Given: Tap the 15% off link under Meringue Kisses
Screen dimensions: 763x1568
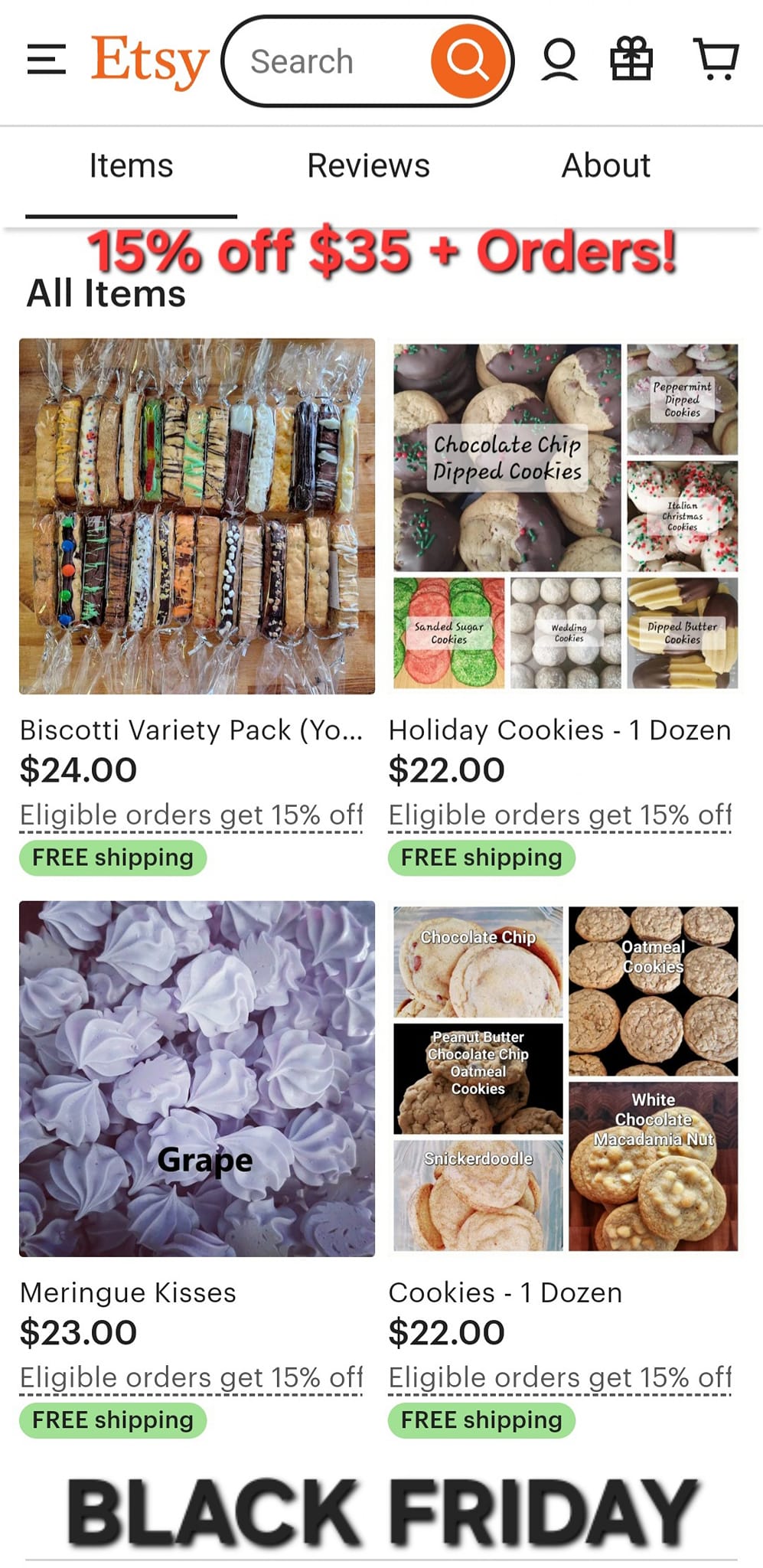Looking at the screenshot, I should (x=191, y=1377).
